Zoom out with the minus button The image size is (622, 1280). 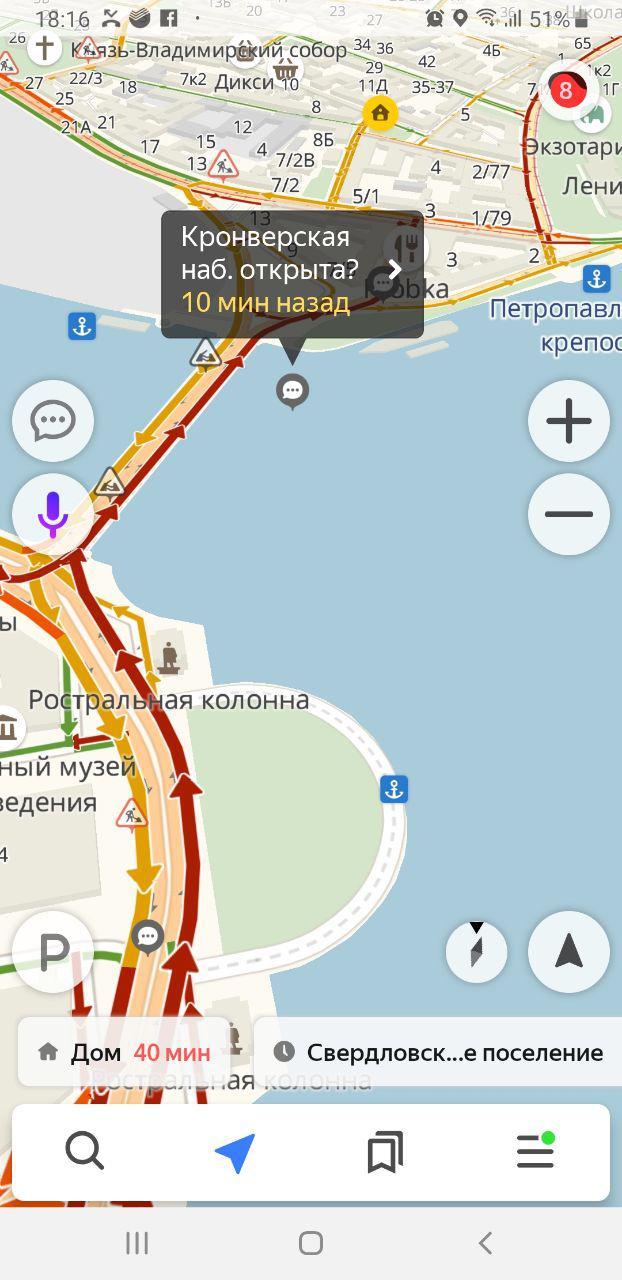569,514
